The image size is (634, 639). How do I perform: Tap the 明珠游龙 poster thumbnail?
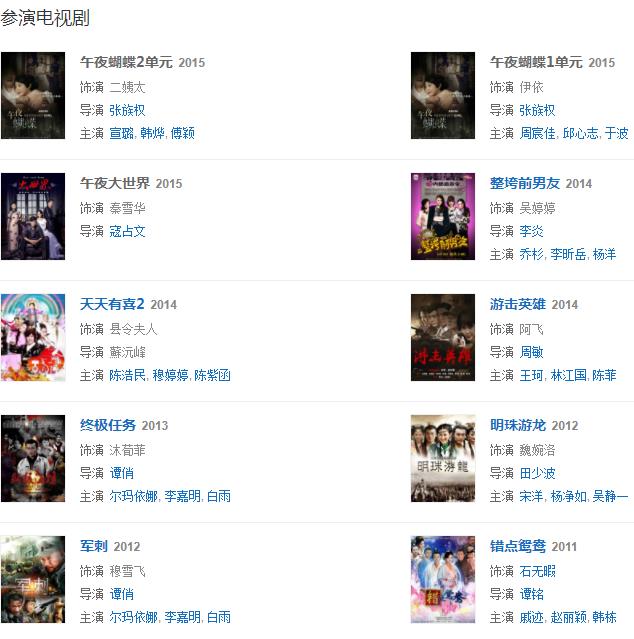coord(443,458)
